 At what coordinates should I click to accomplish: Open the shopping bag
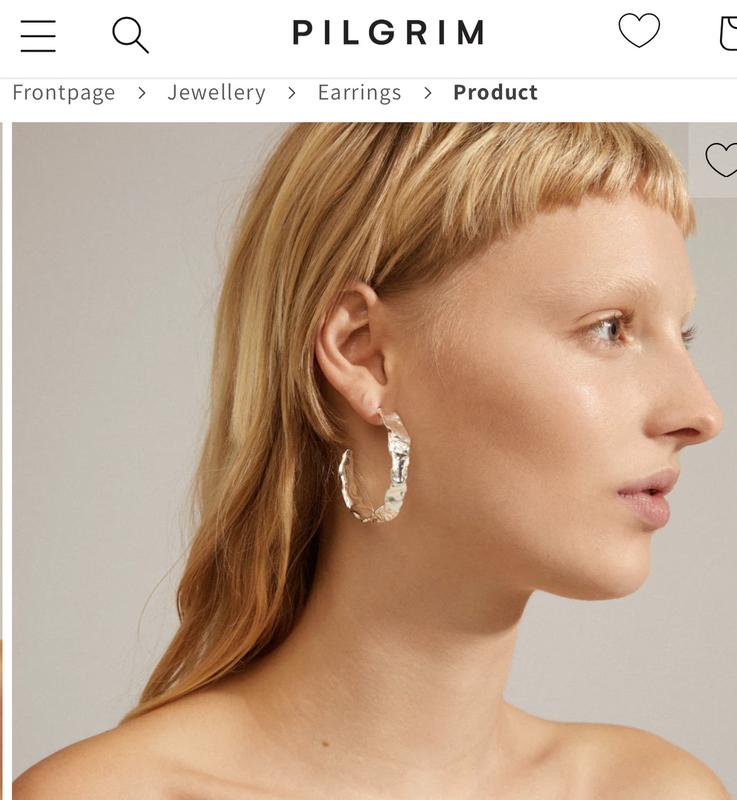coord(729,33)
